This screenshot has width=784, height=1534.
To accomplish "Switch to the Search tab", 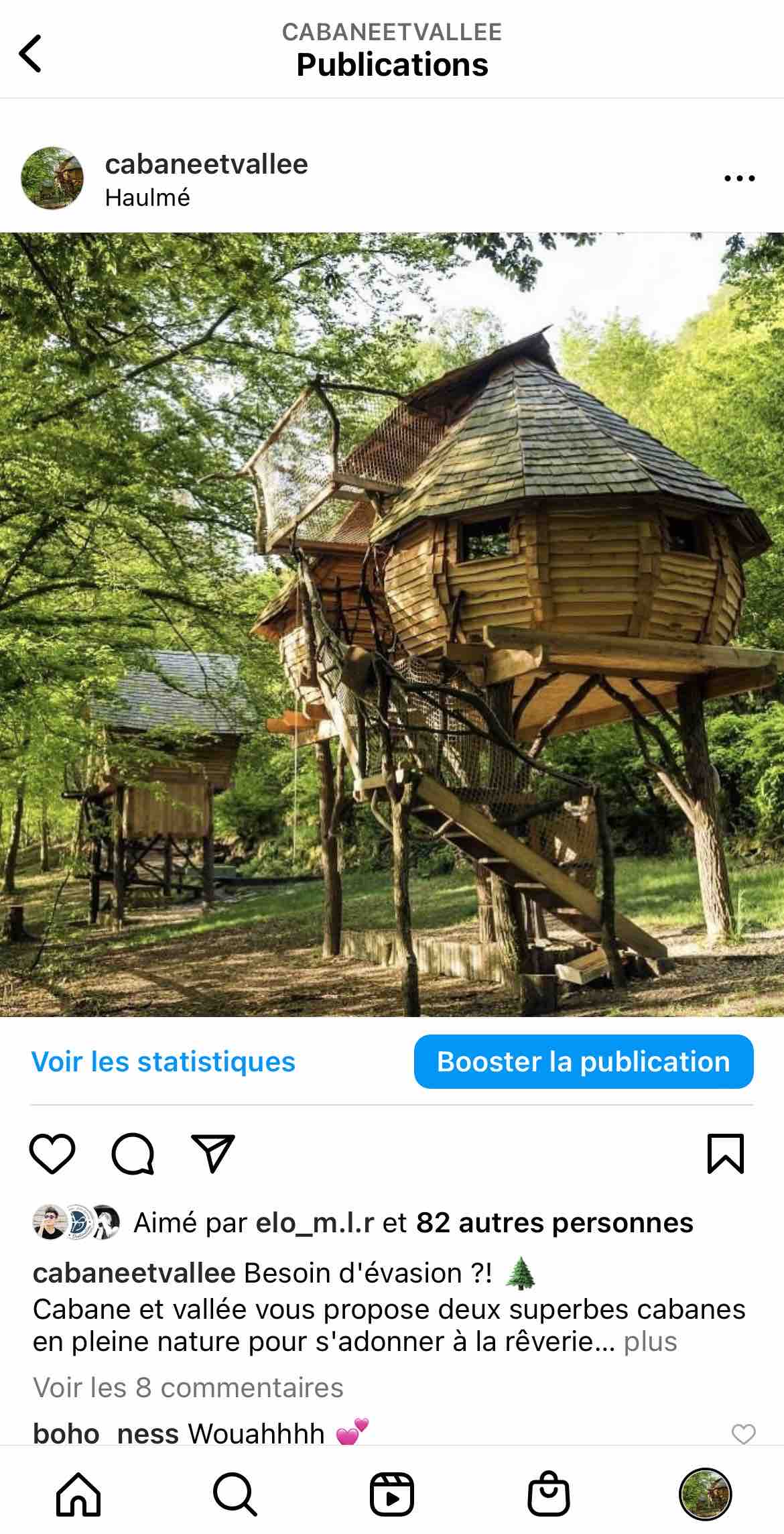I will click(235, 1494).
